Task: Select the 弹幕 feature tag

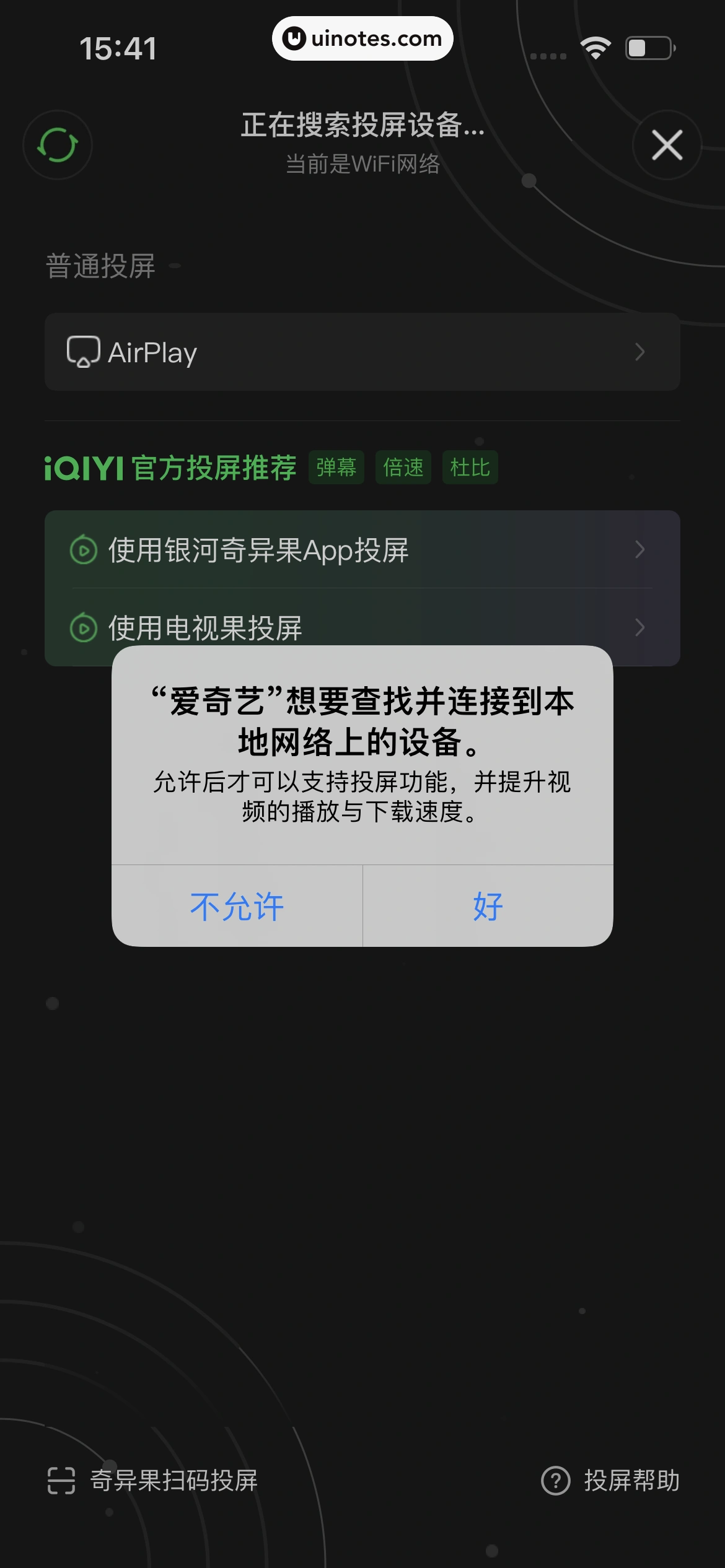Action: pos(336,469)
